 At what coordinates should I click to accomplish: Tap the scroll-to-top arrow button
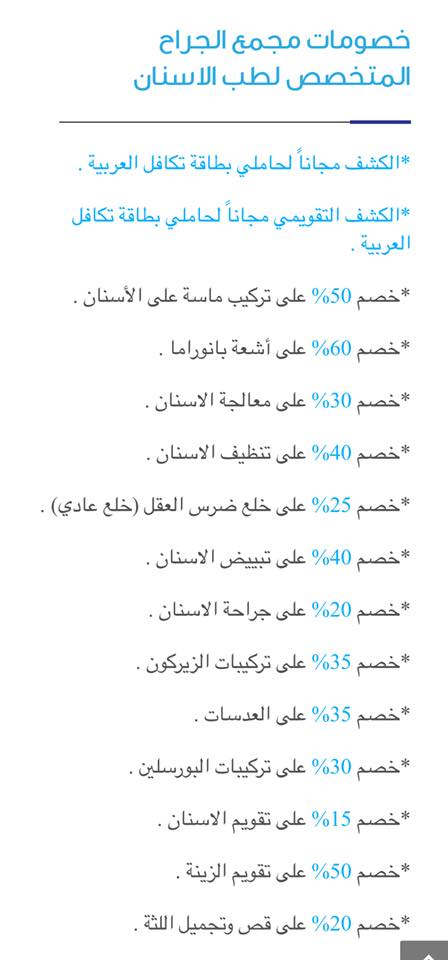[424, 950]
